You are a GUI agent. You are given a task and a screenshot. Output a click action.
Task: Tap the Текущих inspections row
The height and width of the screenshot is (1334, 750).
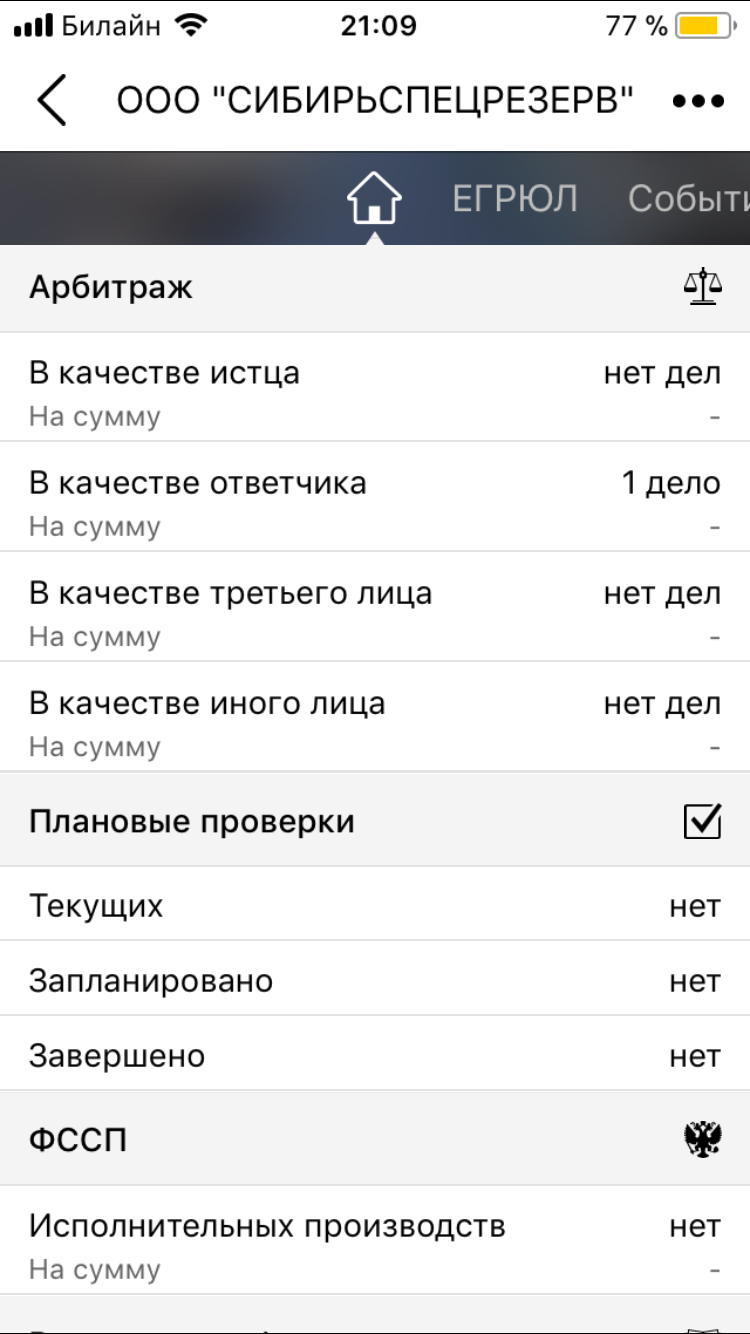click(x=375, y=906)
